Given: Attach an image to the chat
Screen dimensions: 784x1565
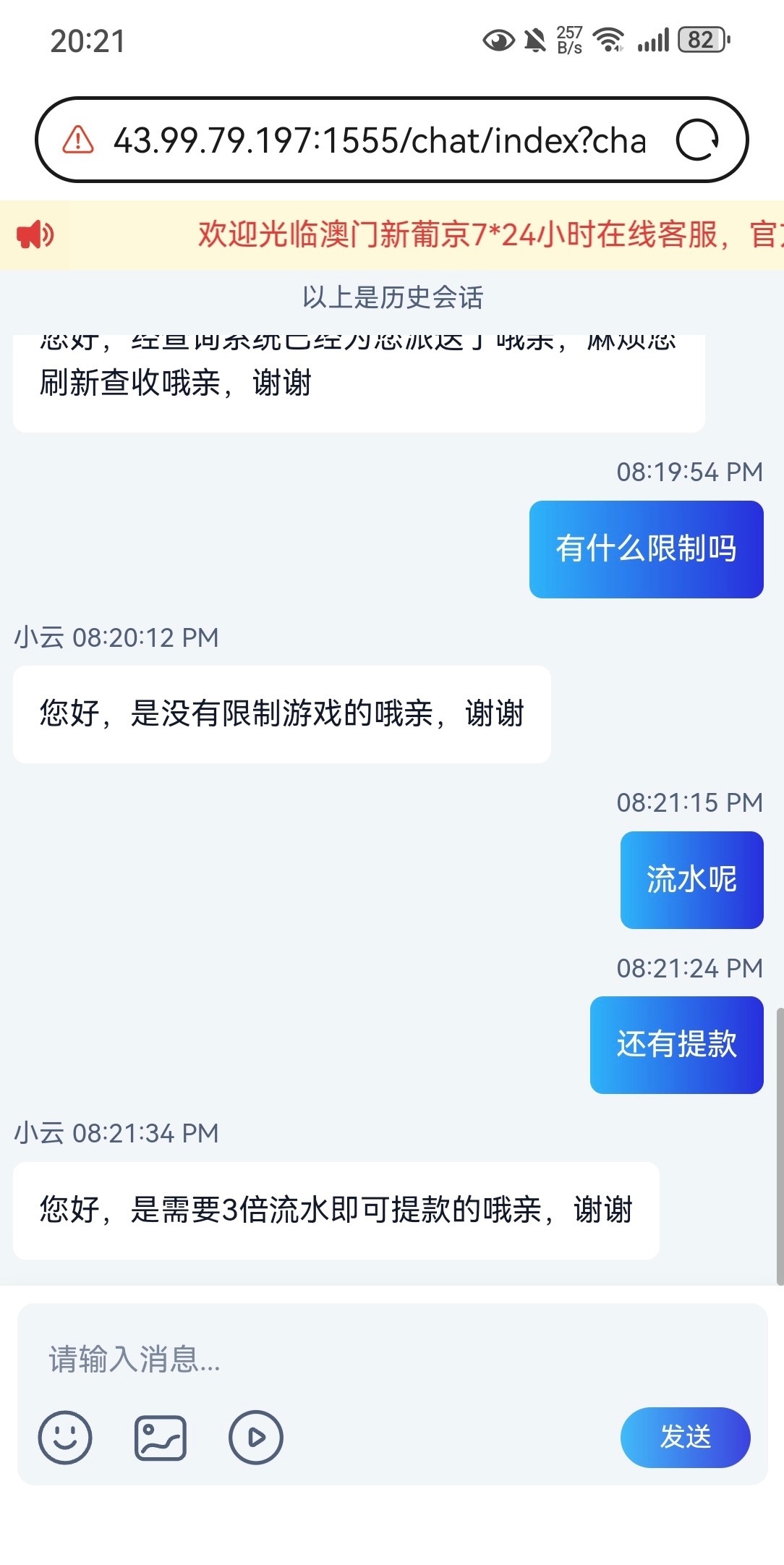Looking at the screenshot, I should (161, 1437).
